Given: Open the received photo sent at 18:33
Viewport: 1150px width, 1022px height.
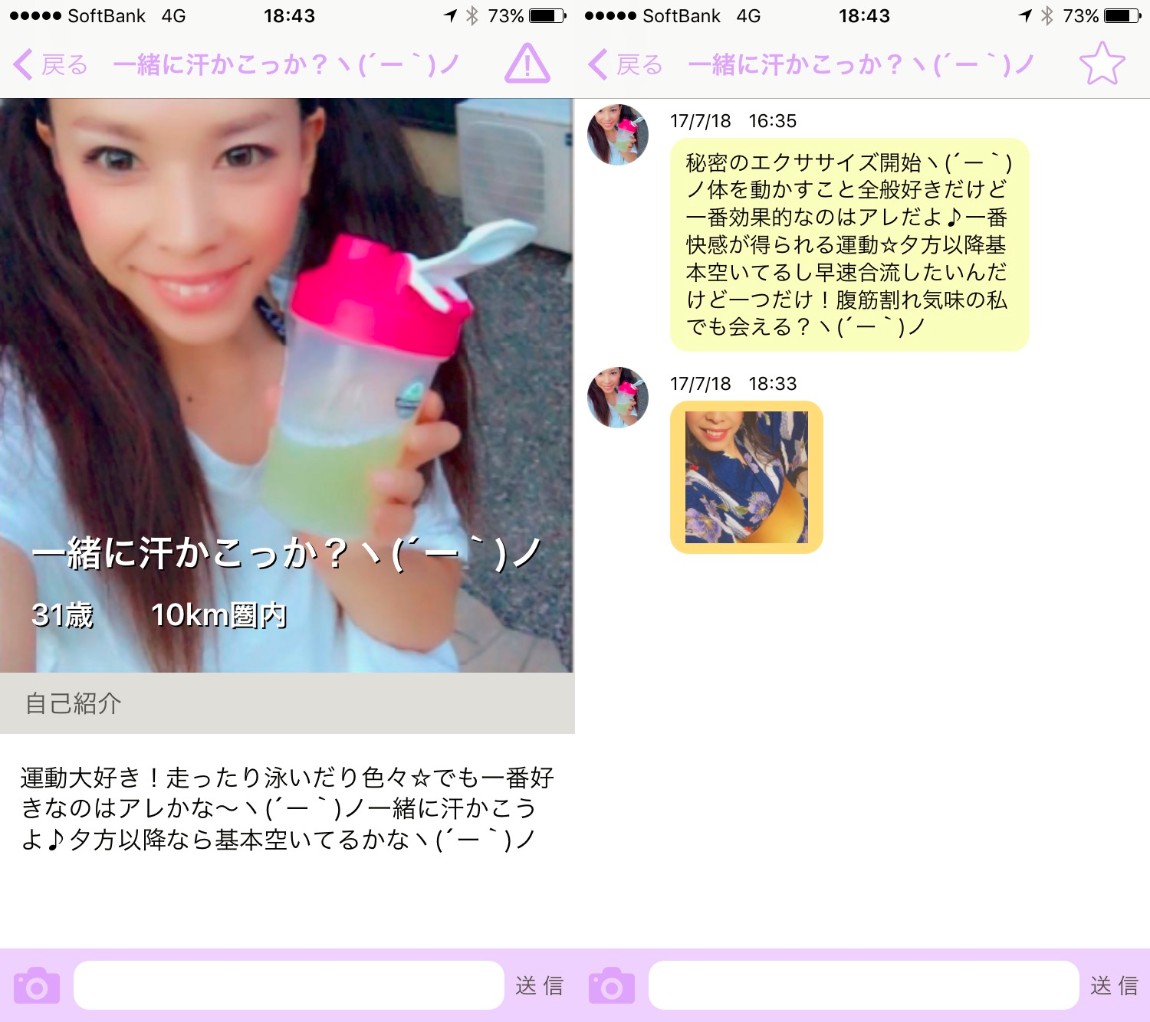Looking at the screenshot, I should click(746, 477).
